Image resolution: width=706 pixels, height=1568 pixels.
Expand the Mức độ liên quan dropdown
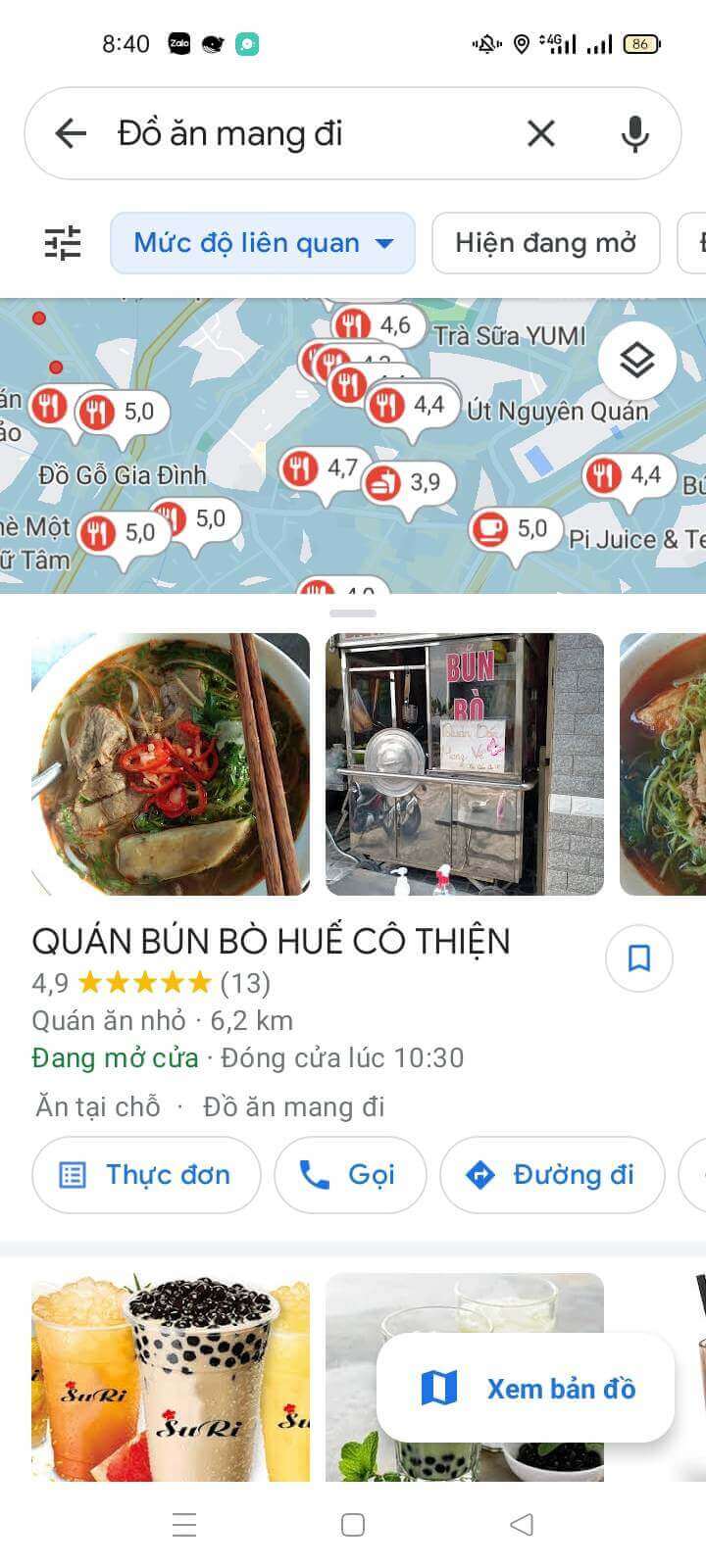(x=263, y=243)
